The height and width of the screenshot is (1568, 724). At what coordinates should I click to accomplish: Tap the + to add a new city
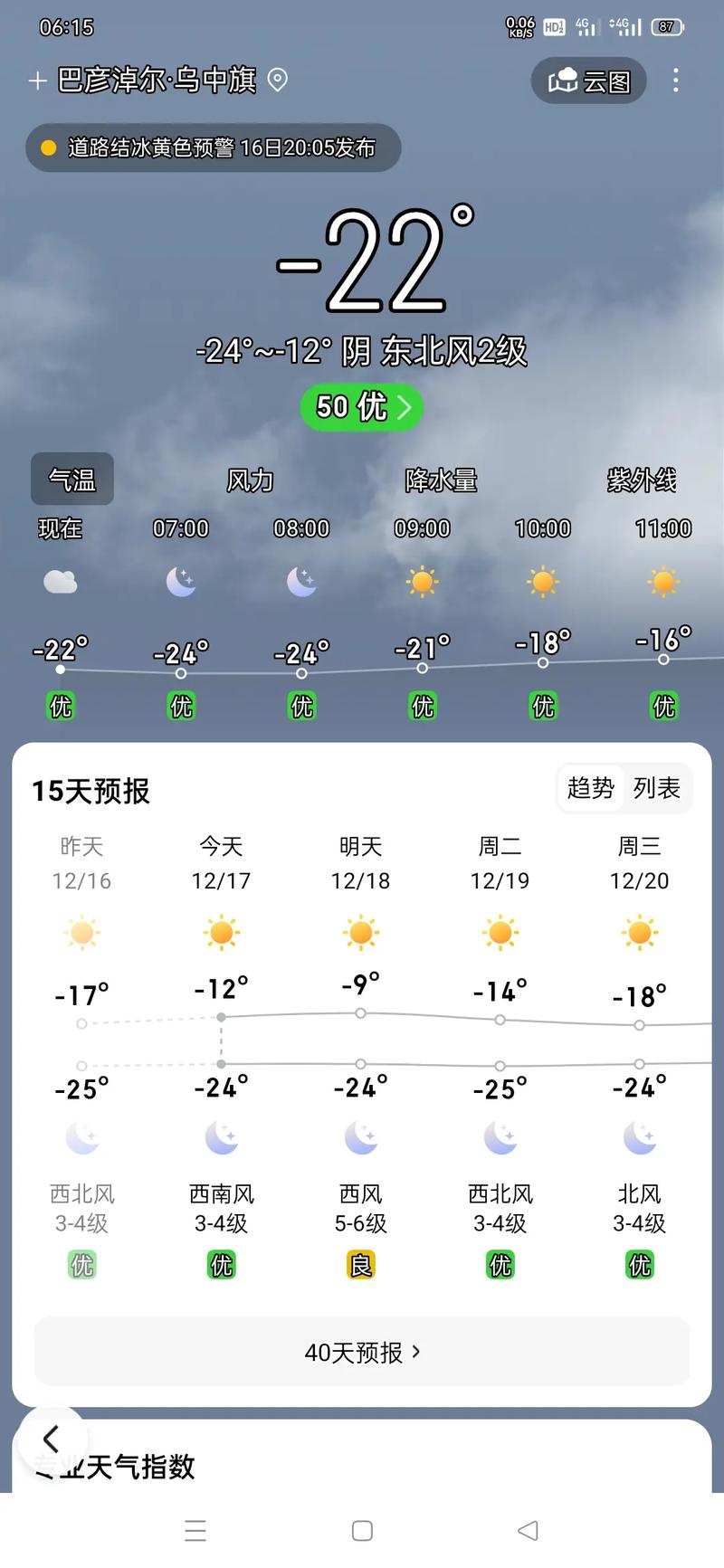36,81
